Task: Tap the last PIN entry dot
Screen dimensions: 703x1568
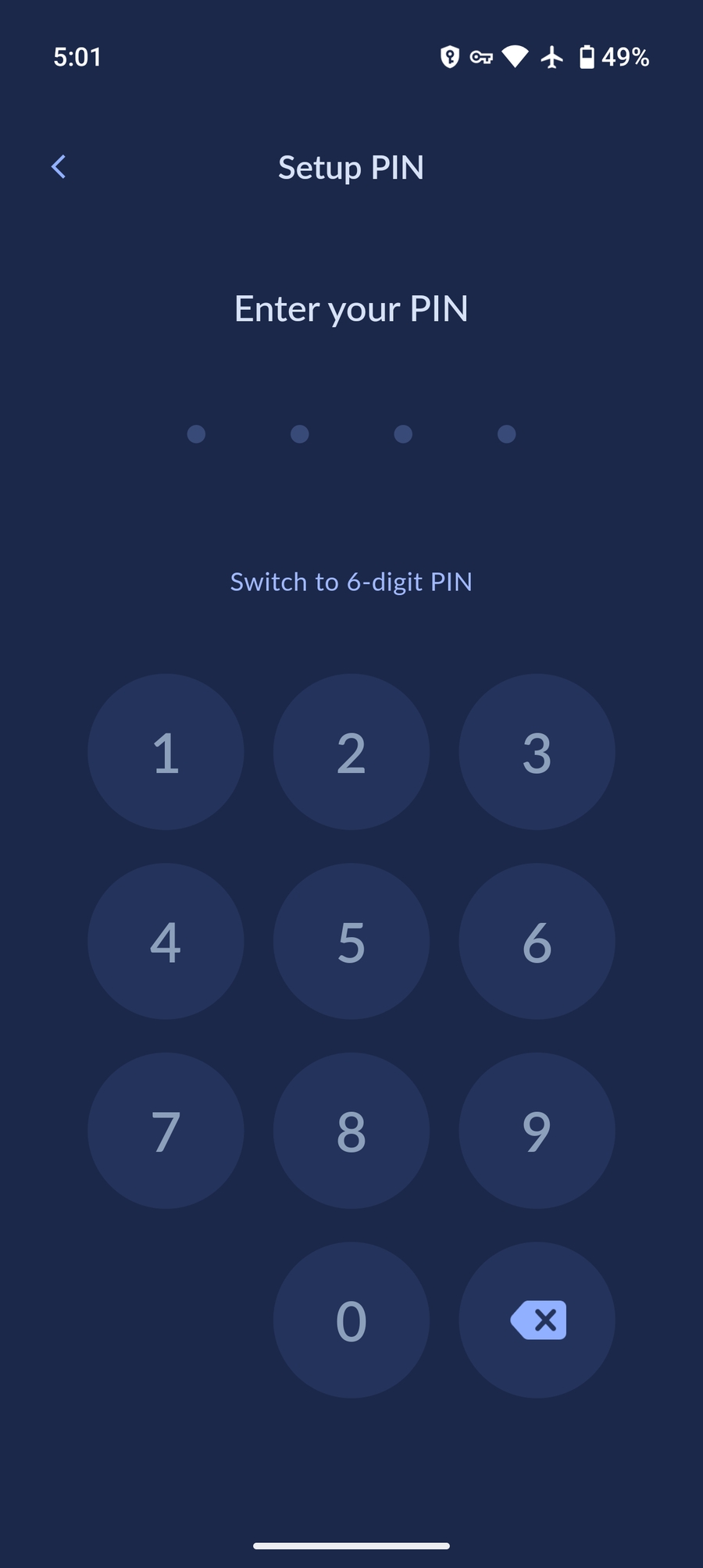Action: click(506, 434)
